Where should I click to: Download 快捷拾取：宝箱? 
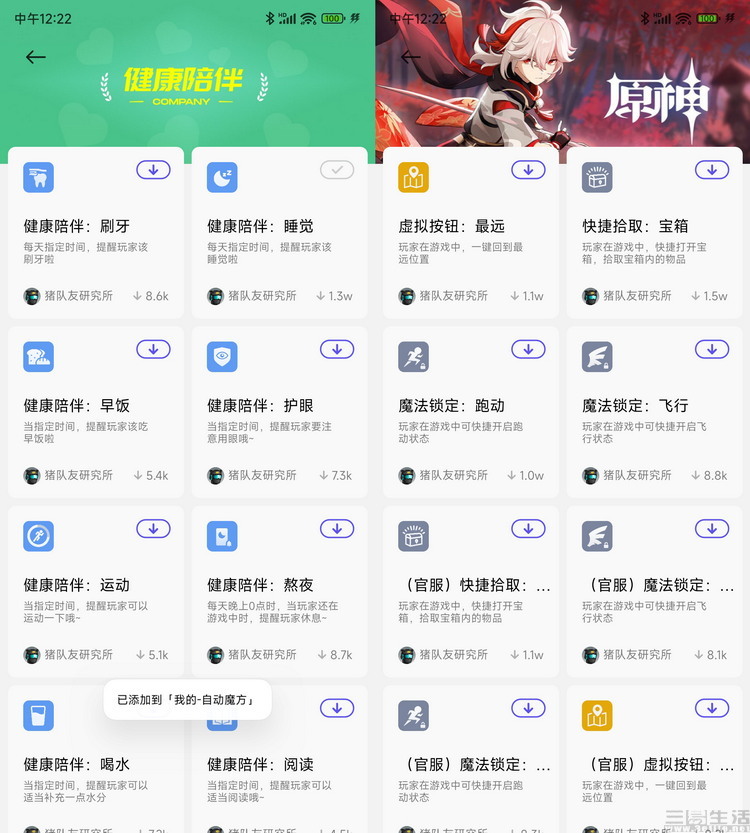click(x=712, y=170)
